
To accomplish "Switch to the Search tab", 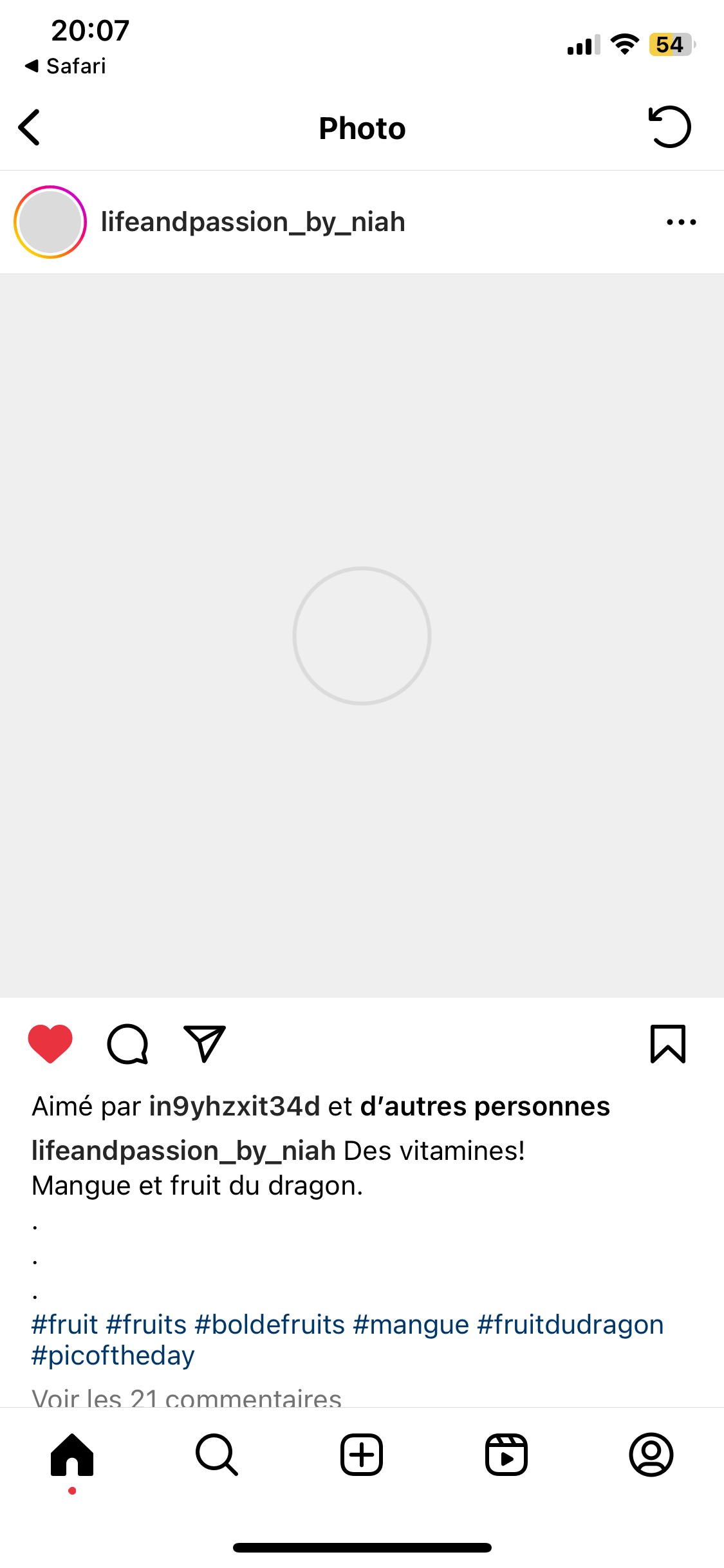I will 217,1455.
